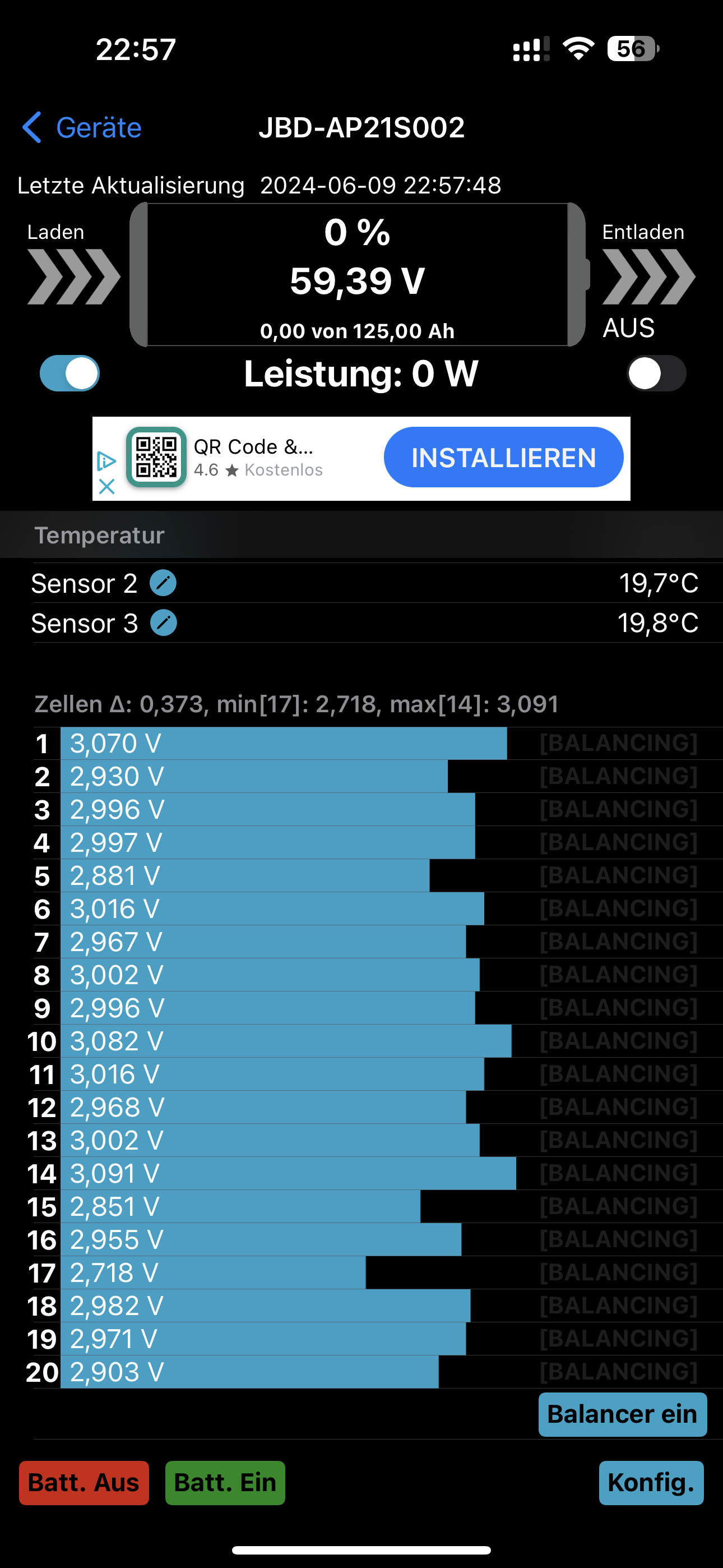Switch battery off with Batt. Aus

pos(84,1483)
